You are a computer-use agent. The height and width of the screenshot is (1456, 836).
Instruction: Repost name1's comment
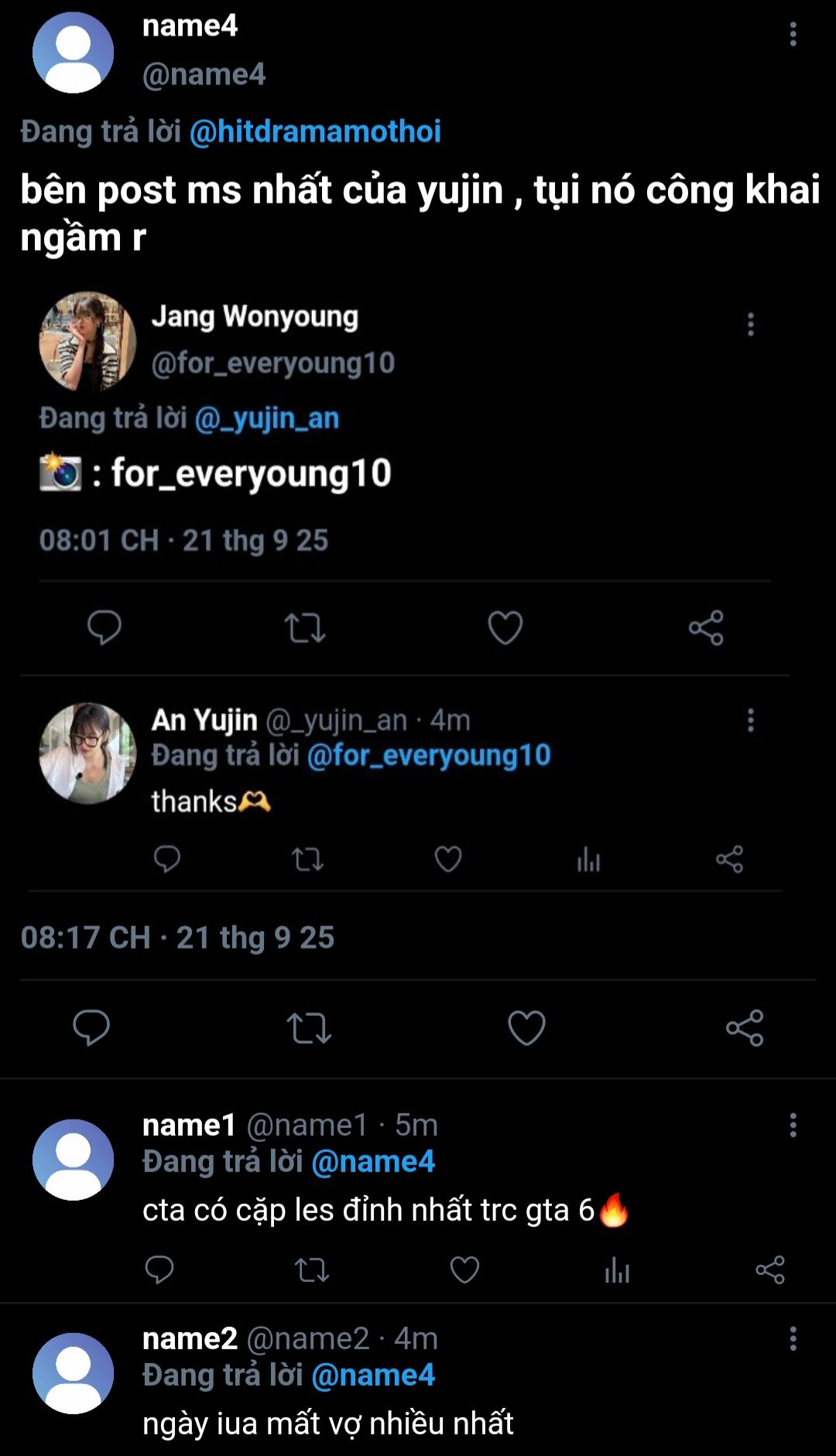(312, 1270)
